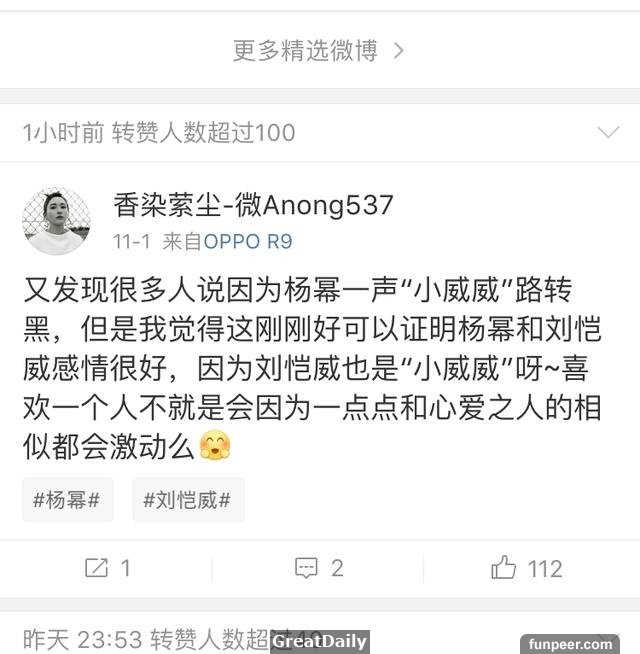Open 更多精选微博 link

(318, 51)
